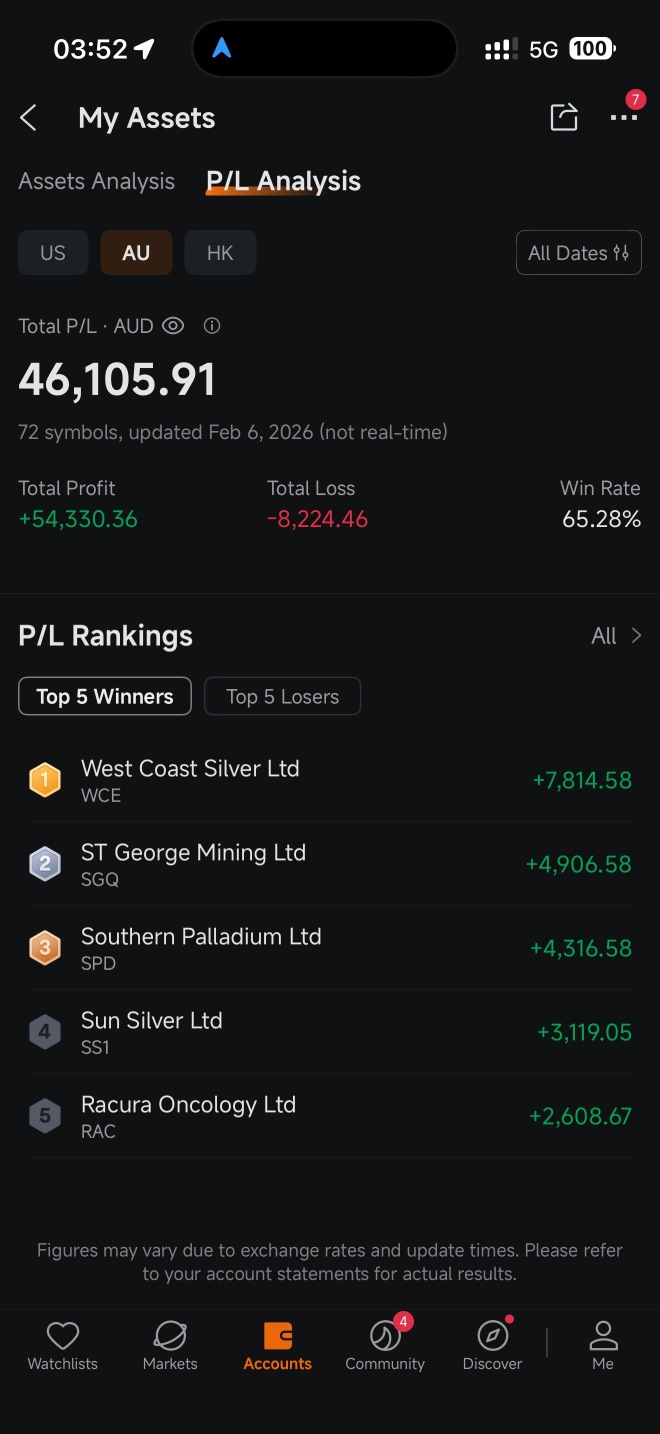
Task: Select the US market chip
Action: click(53, 253)
